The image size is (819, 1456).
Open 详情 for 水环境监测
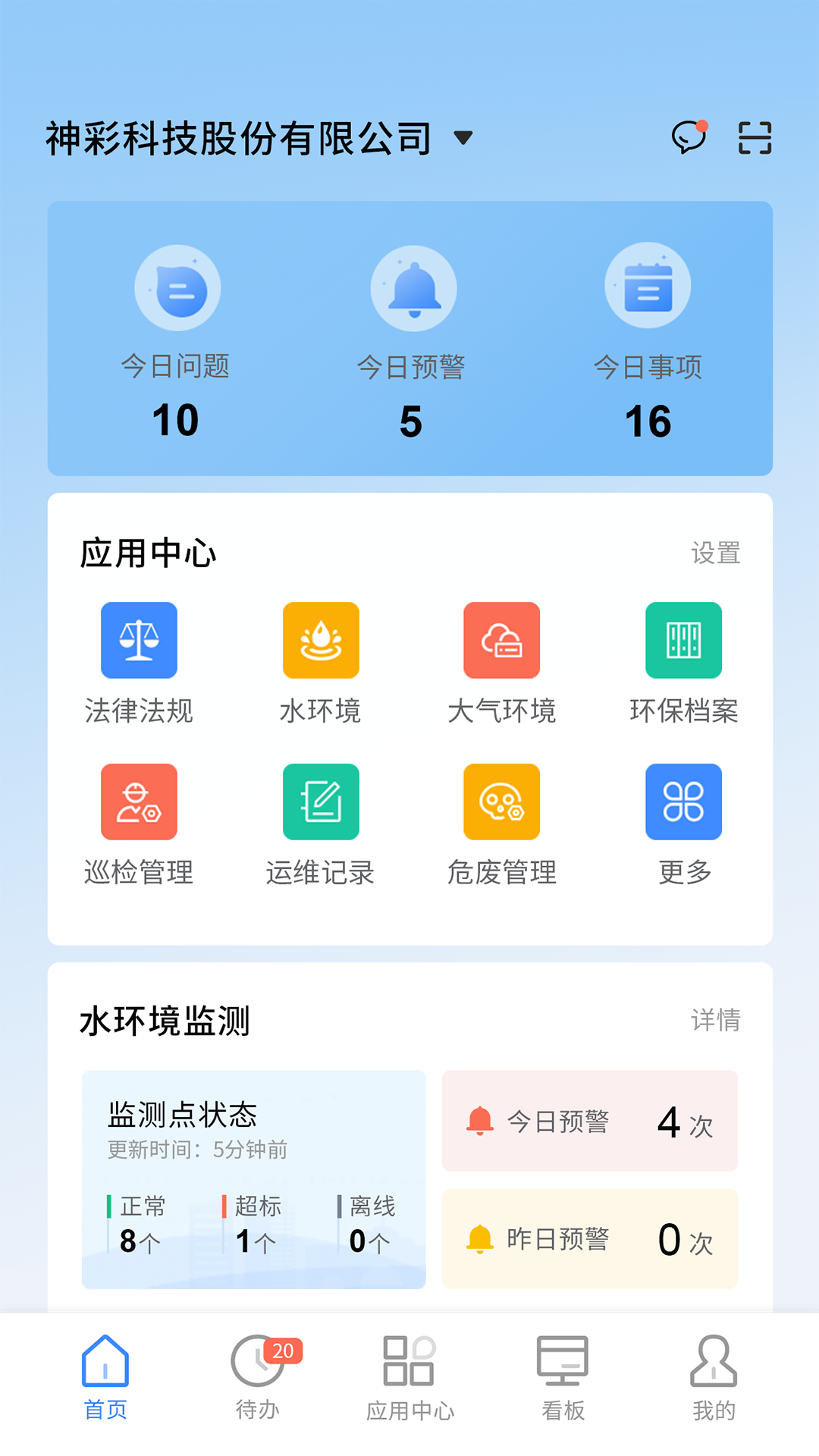click(715, 1020)
